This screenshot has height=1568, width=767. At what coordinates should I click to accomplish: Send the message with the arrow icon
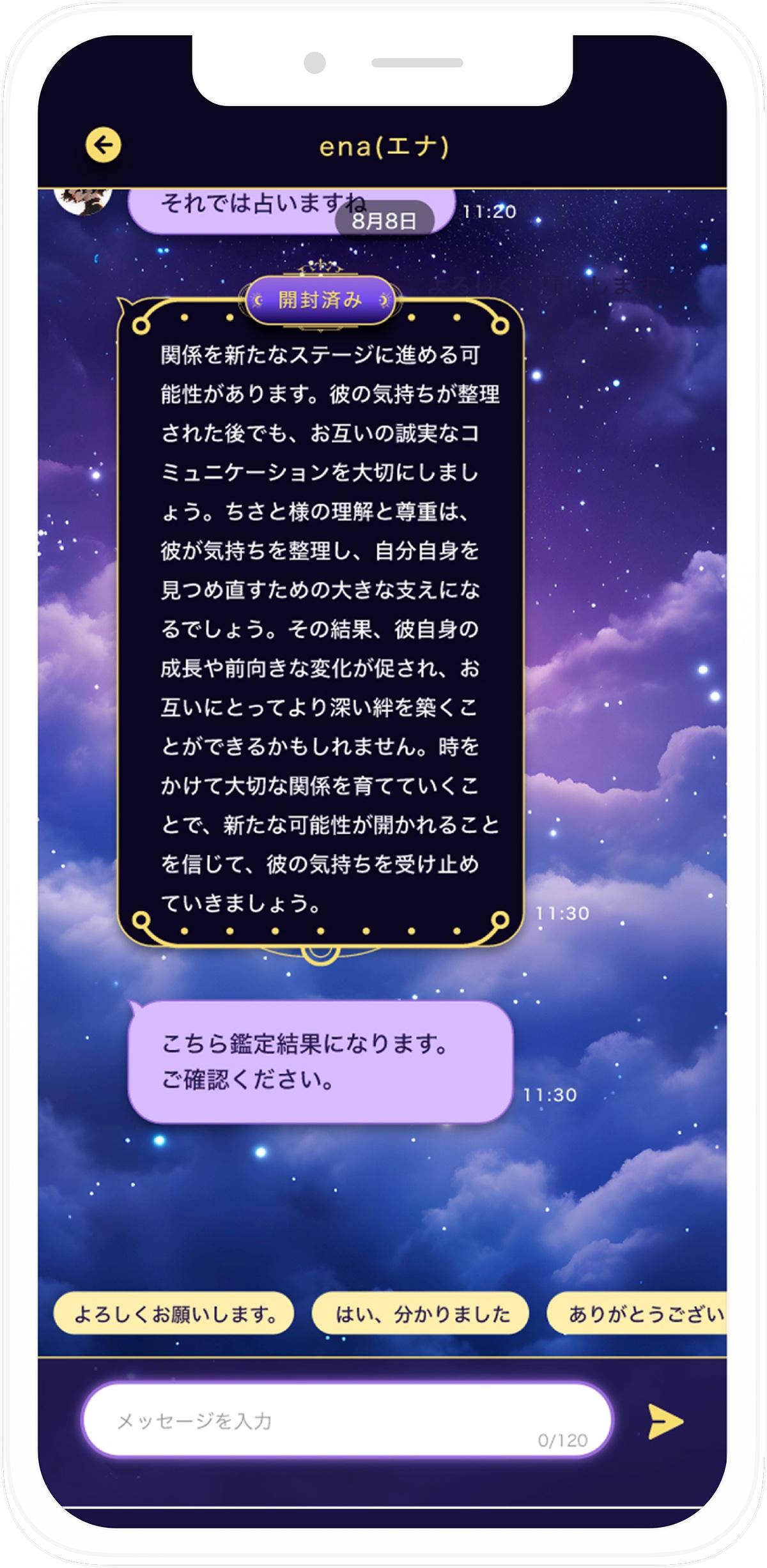click(665, 1421)
